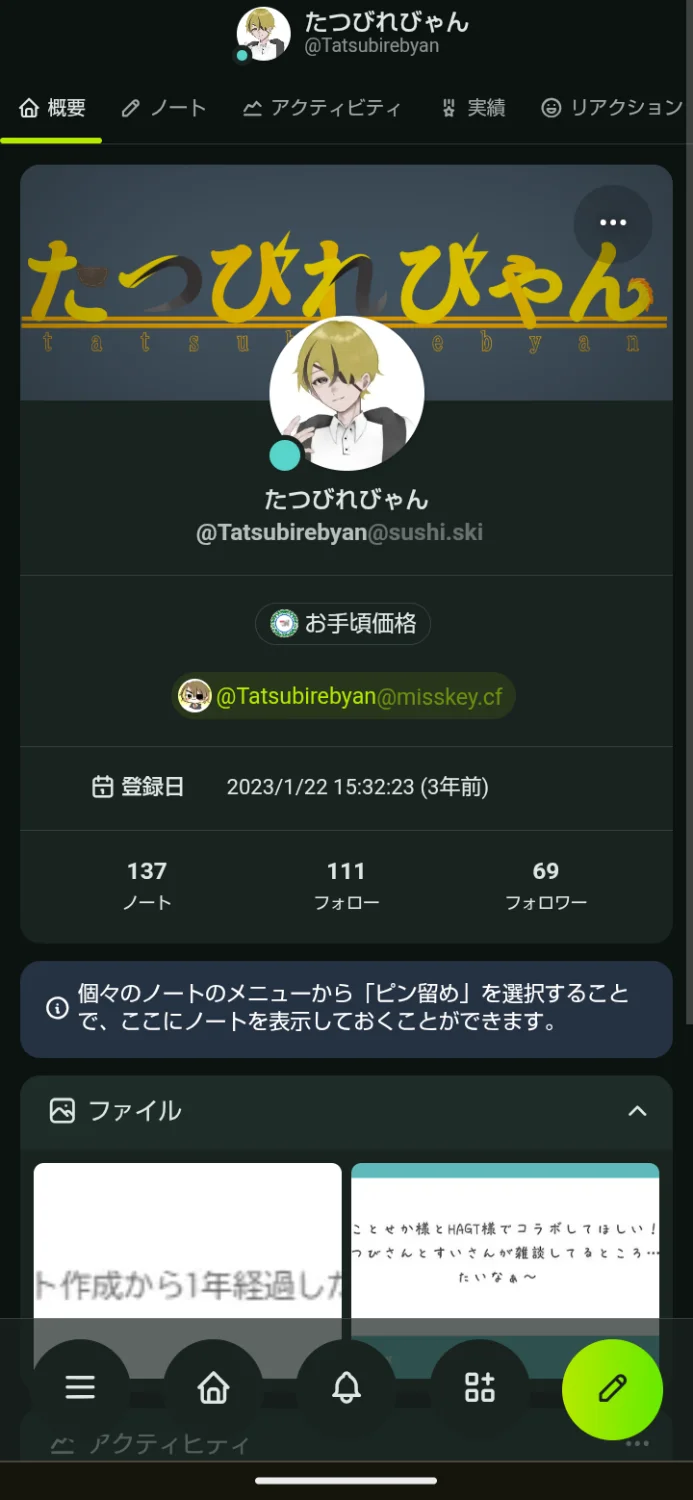The image size is (693, 1500).
Task: Open the three-dot menu on profile banner
Action: click(x=612, y=224)
